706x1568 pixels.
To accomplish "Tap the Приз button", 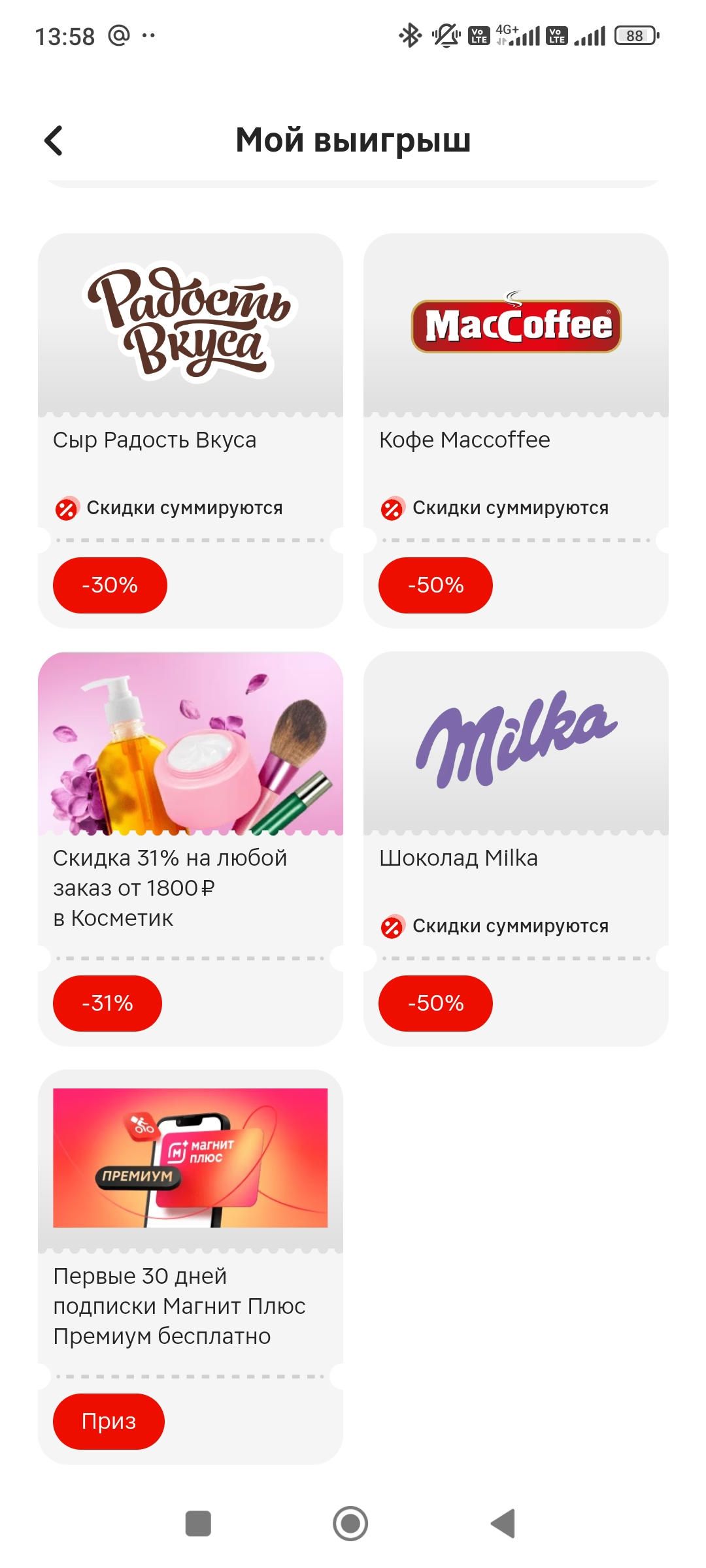I will tap(109, 1422).
